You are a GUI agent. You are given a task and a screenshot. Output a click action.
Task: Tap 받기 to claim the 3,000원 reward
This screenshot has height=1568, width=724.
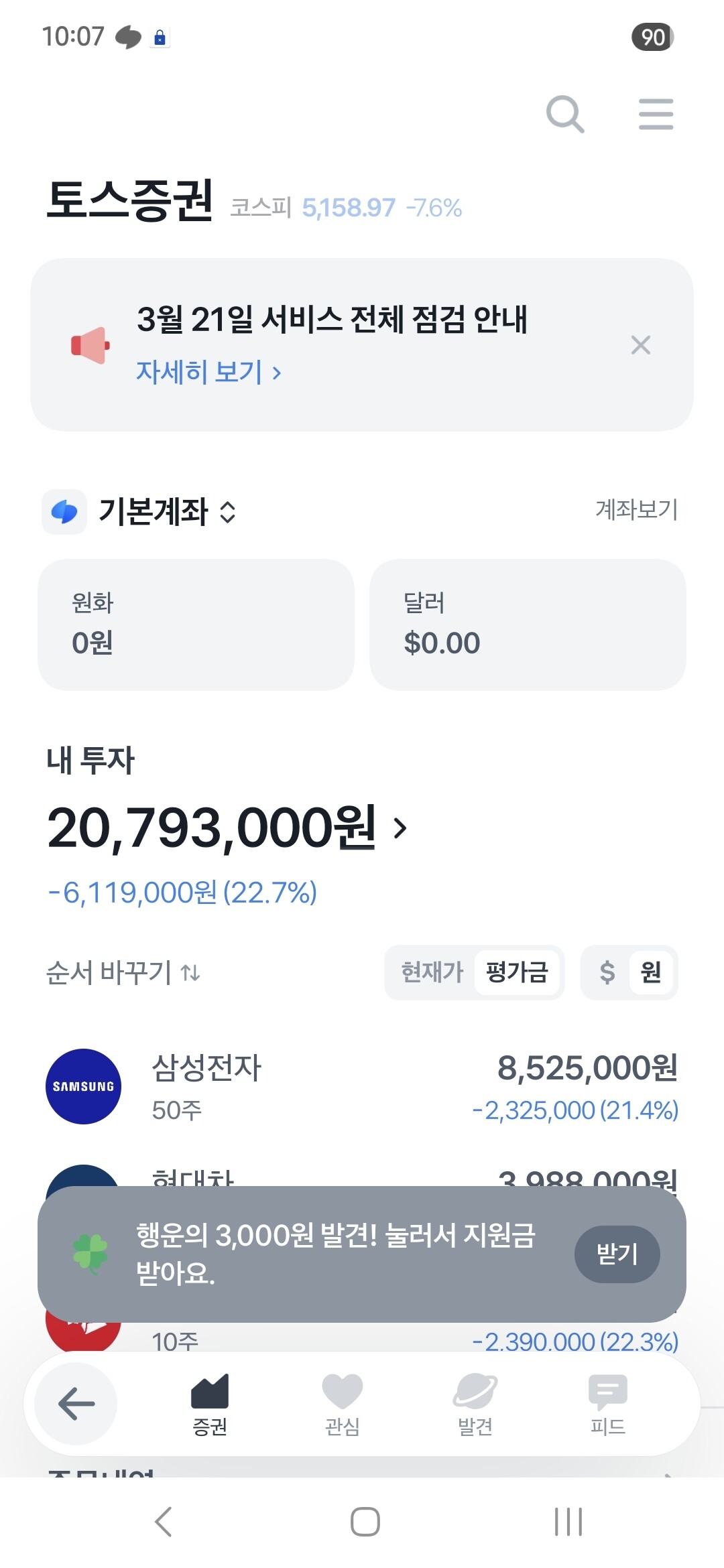click(617, 1254)
